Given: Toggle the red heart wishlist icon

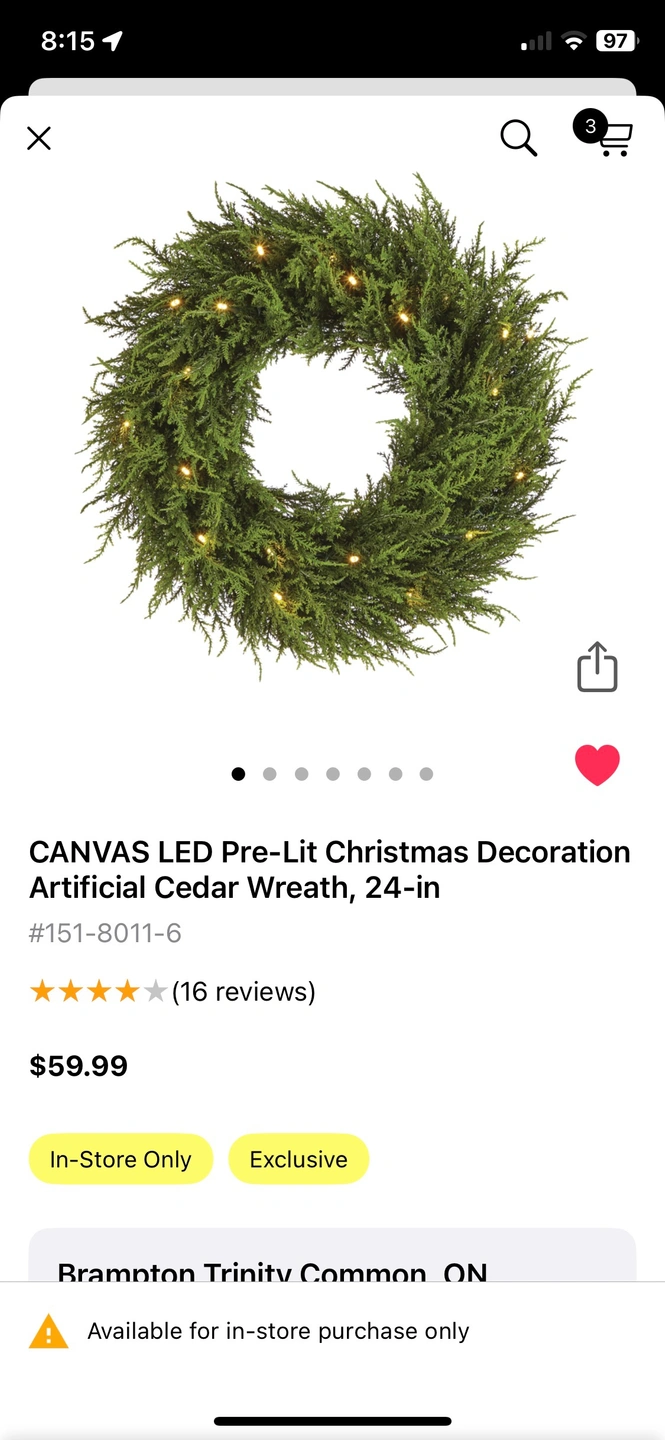Looking at the screenshot, I should [x=597, y=766].
